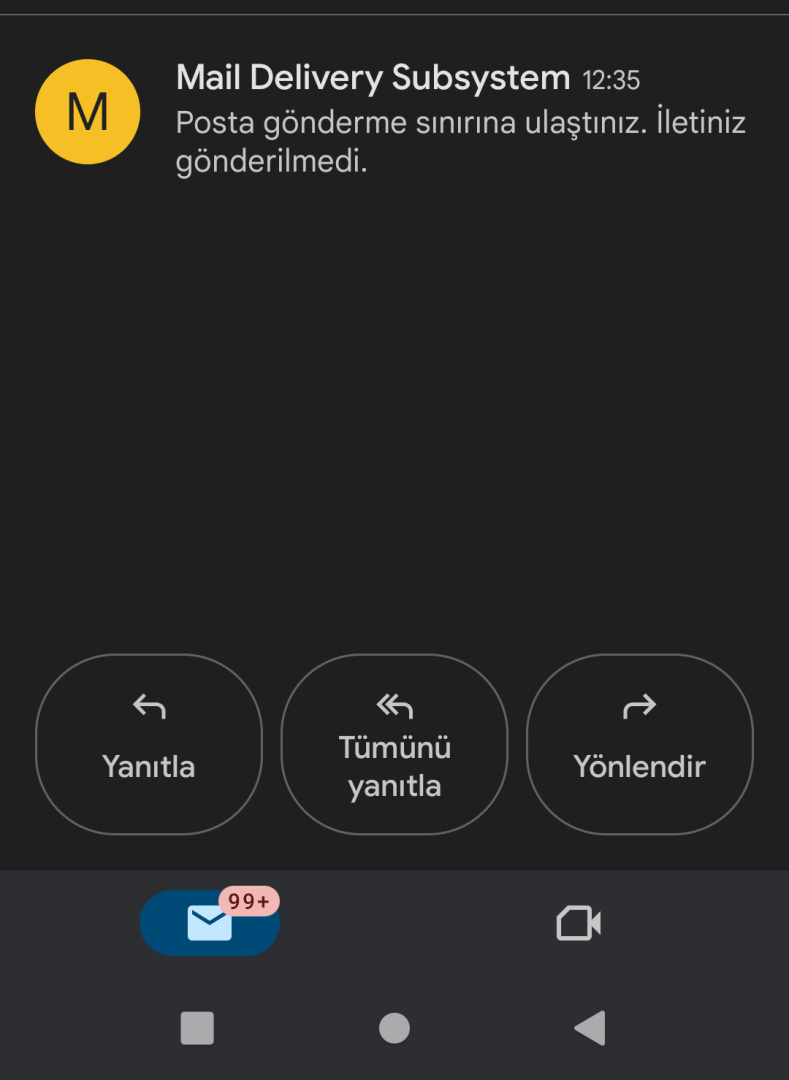This screenshot has width=789, height=1080.
Task: Tap the reply-all double arrow icon
Action: [393, 704]
